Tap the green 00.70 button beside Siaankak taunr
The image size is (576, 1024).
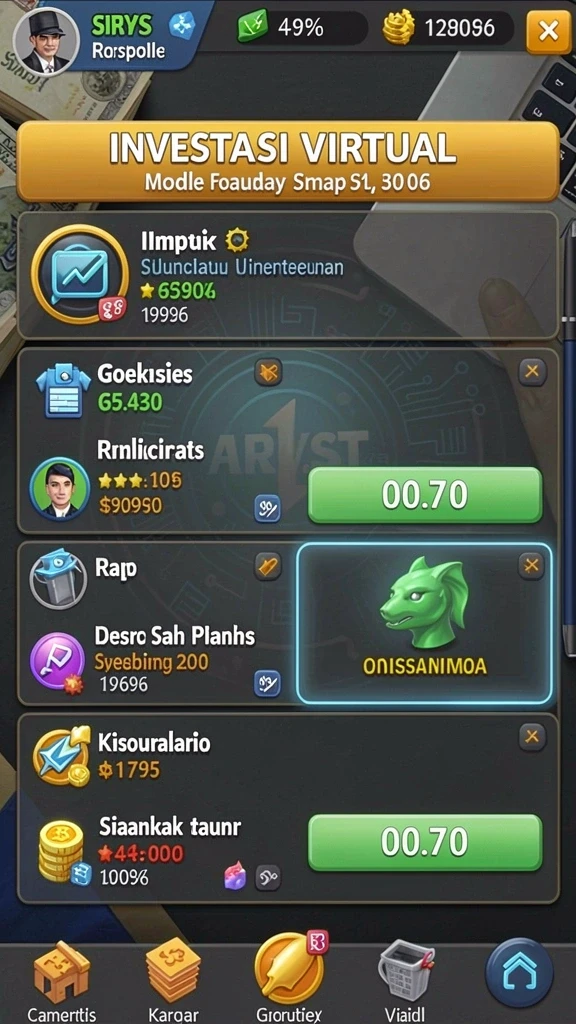click(x=425, y=842)
